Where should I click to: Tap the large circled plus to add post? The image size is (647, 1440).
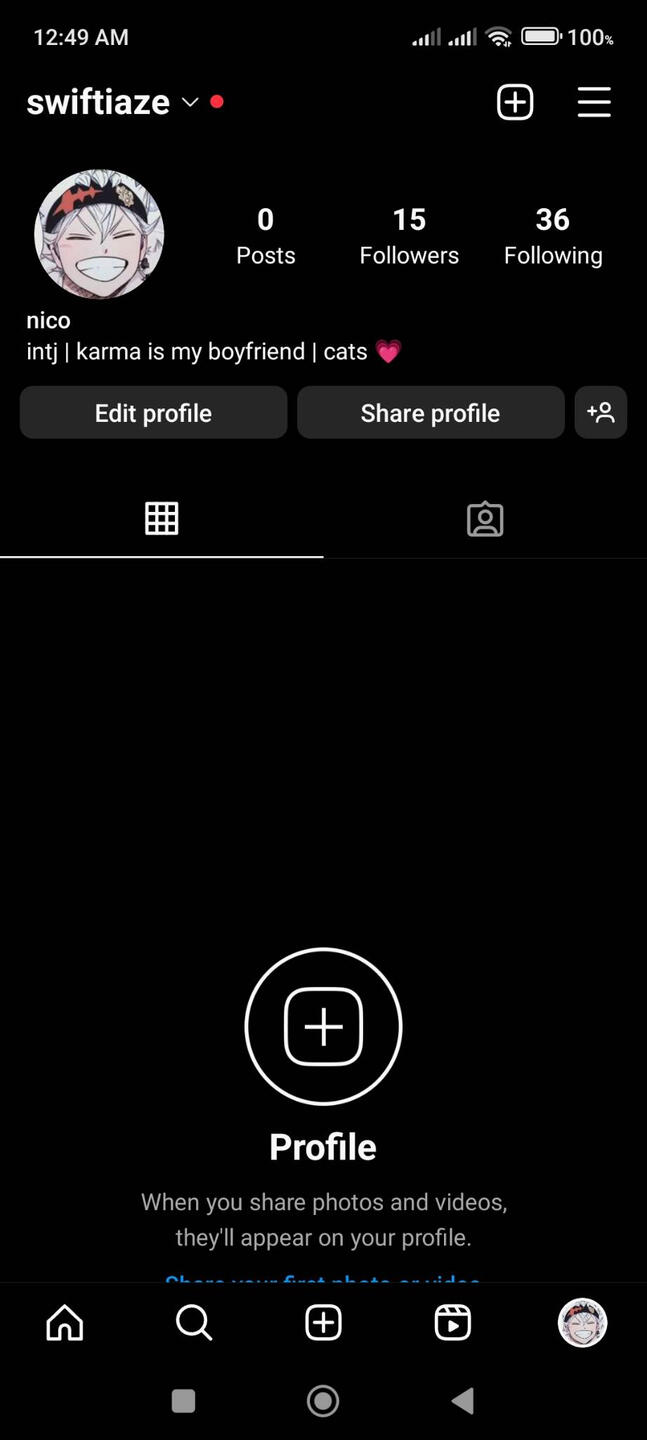[323, 1027]
